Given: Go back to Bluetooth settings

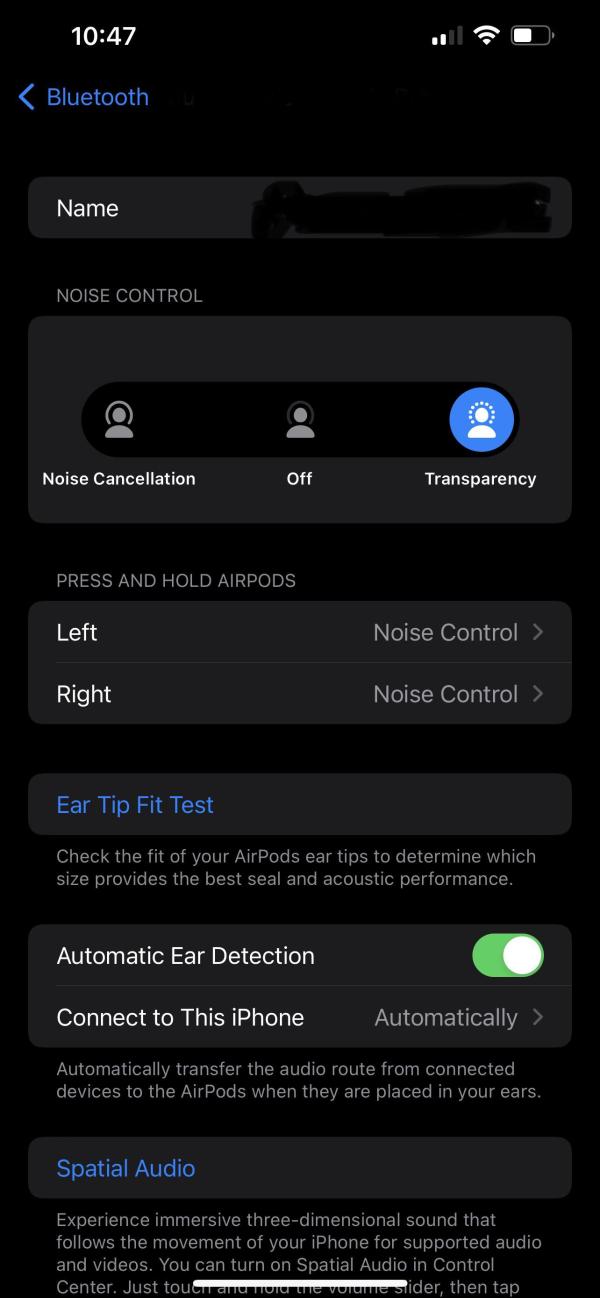Looking at the screenshot, I should pos(84,97).
